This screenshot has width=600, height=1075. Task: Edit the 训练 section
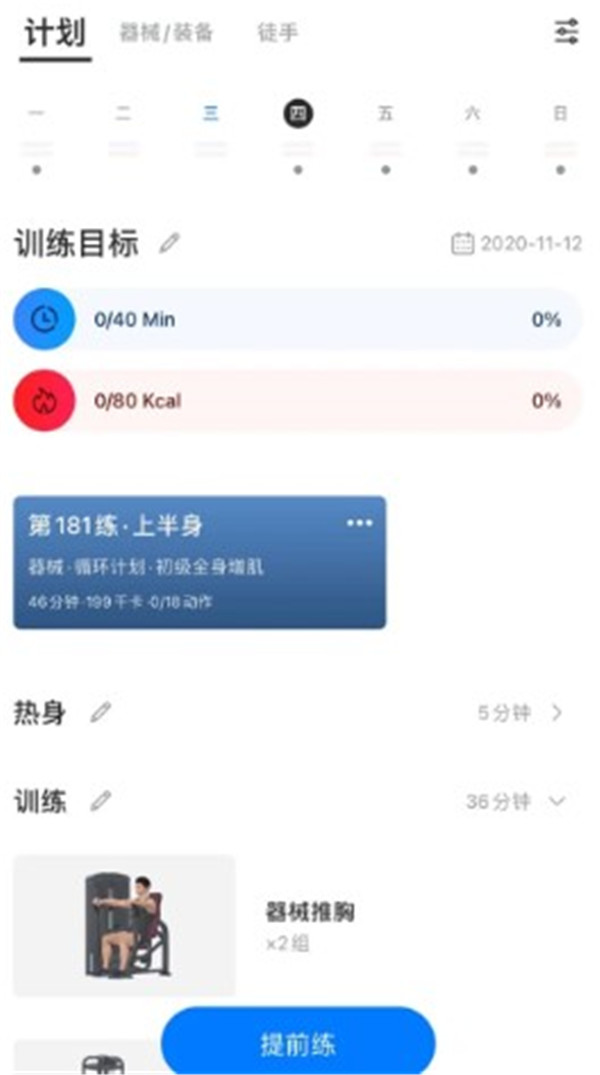tap(101, 800)
